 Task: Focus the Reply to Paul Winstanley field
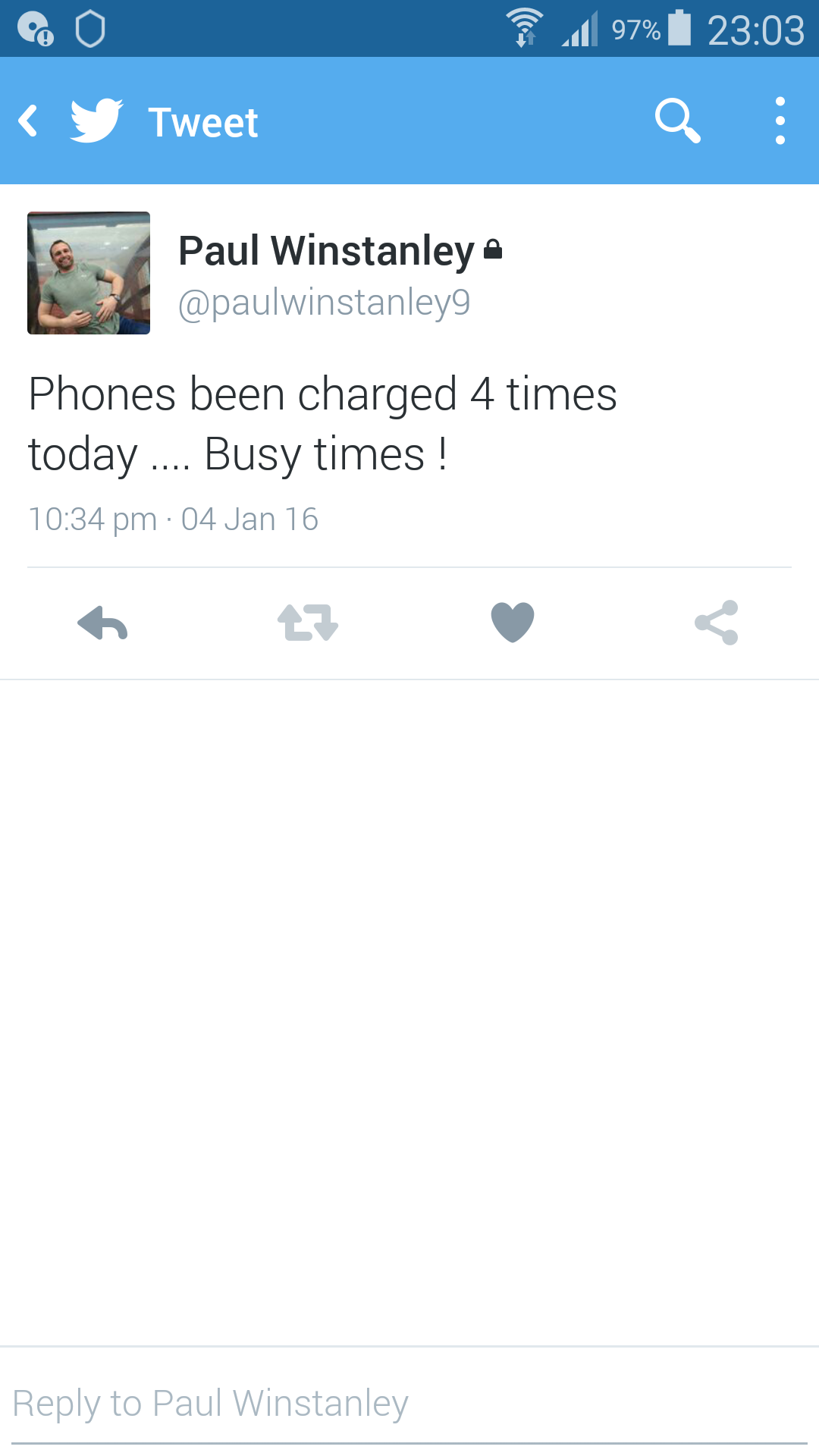[x=409, y=1404]
